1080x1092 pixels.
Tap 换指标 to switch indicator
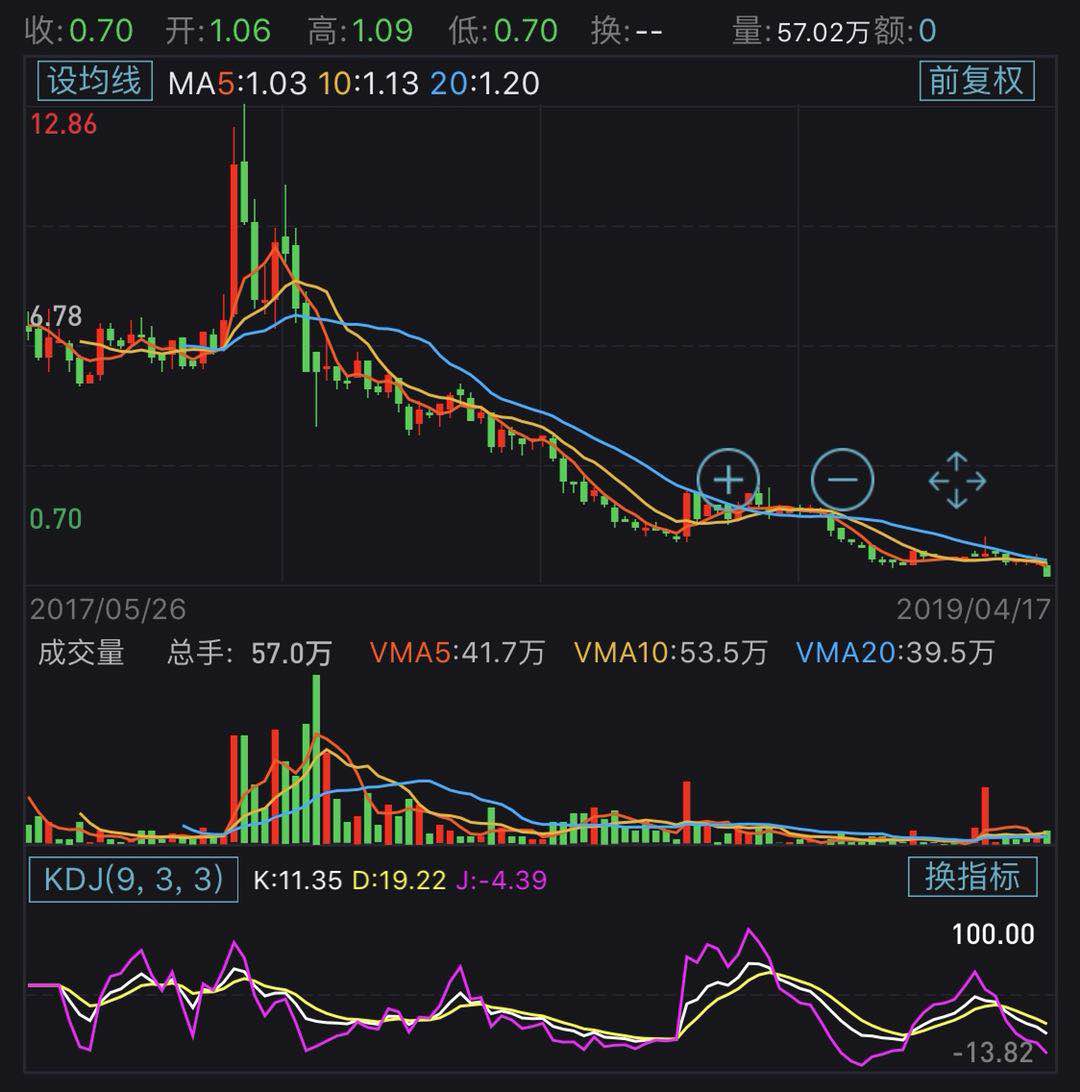(972, 877)
